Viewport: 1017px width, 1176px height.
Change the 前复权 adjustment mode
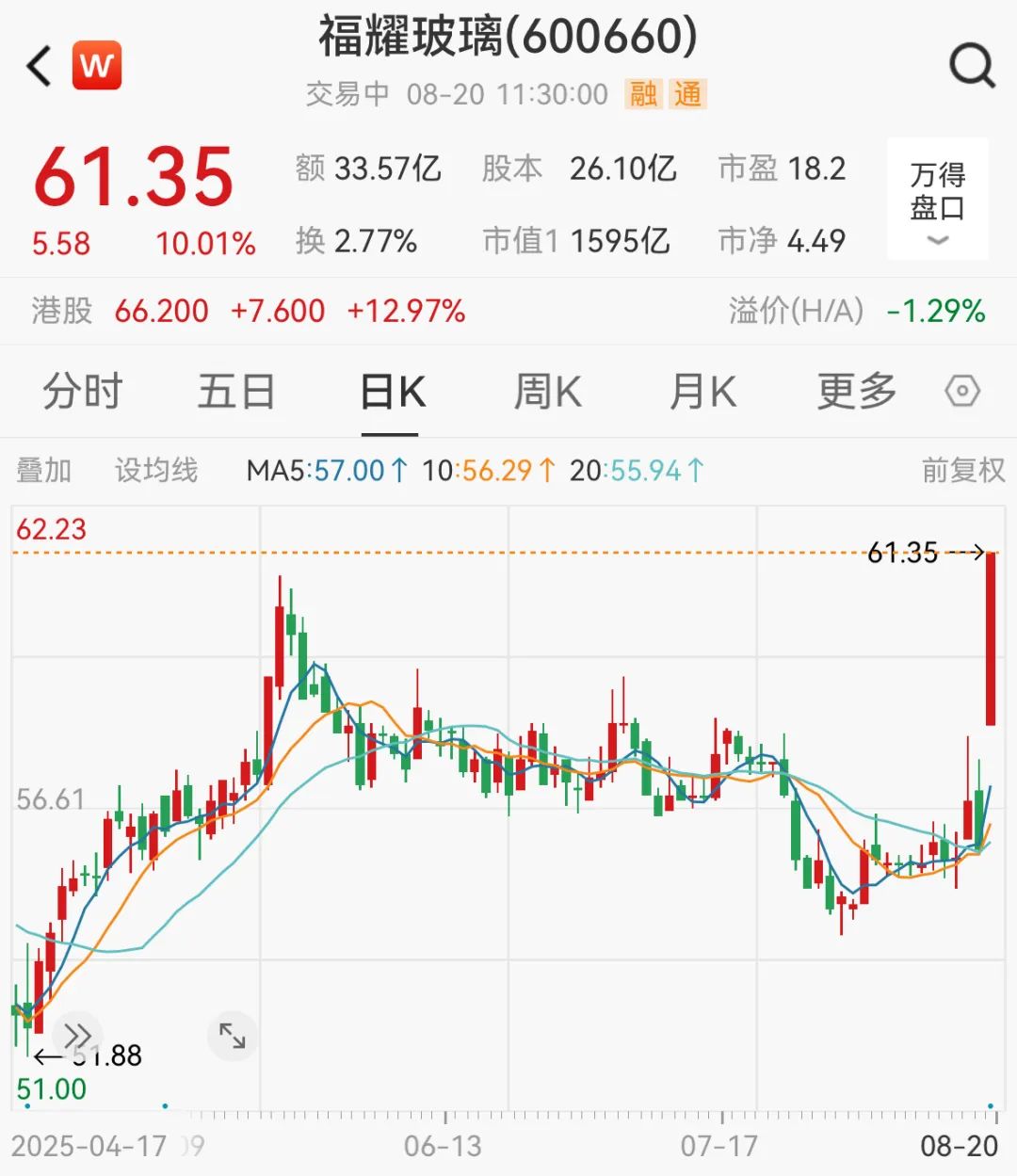point(962,470)
